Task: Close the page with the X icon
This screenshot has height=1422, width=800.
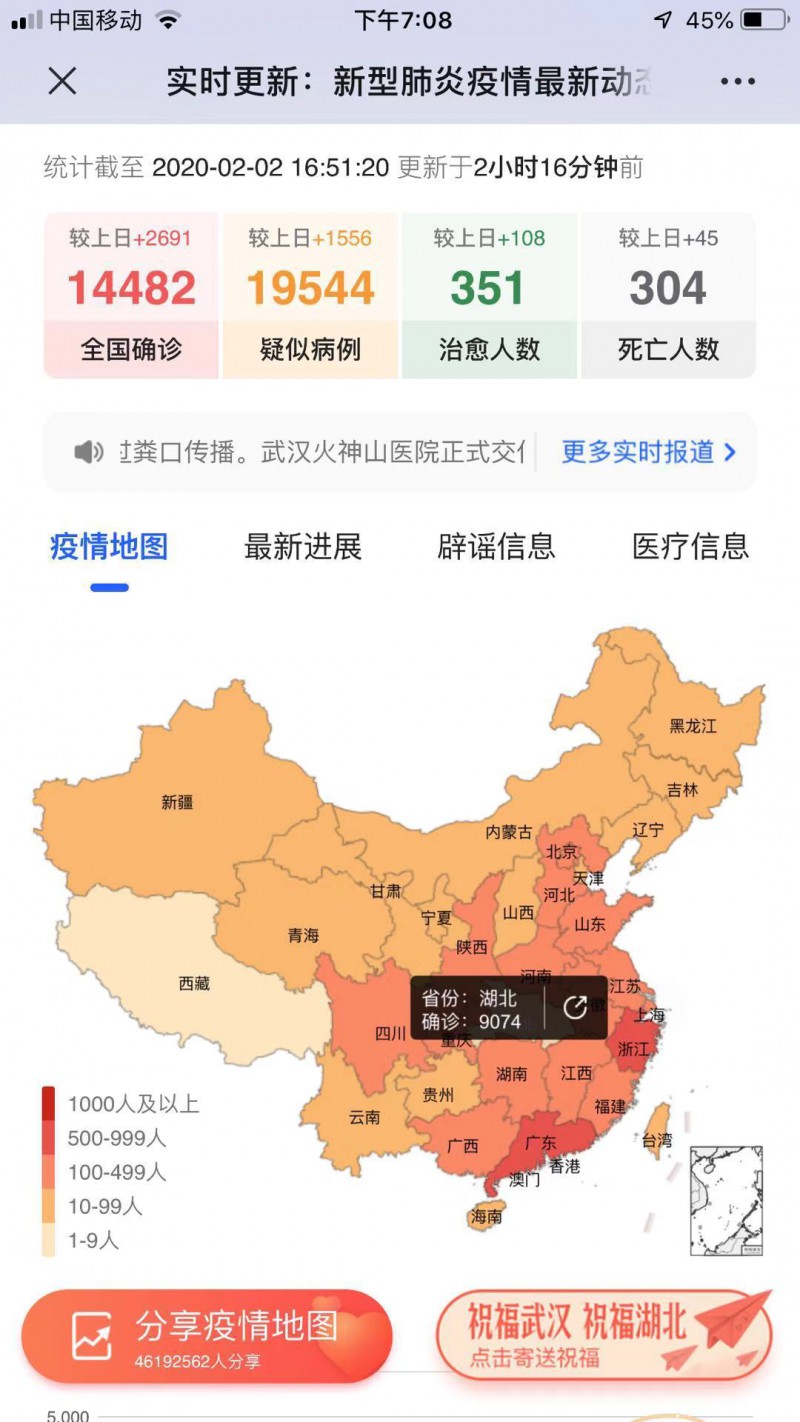Action: point(62,81)
